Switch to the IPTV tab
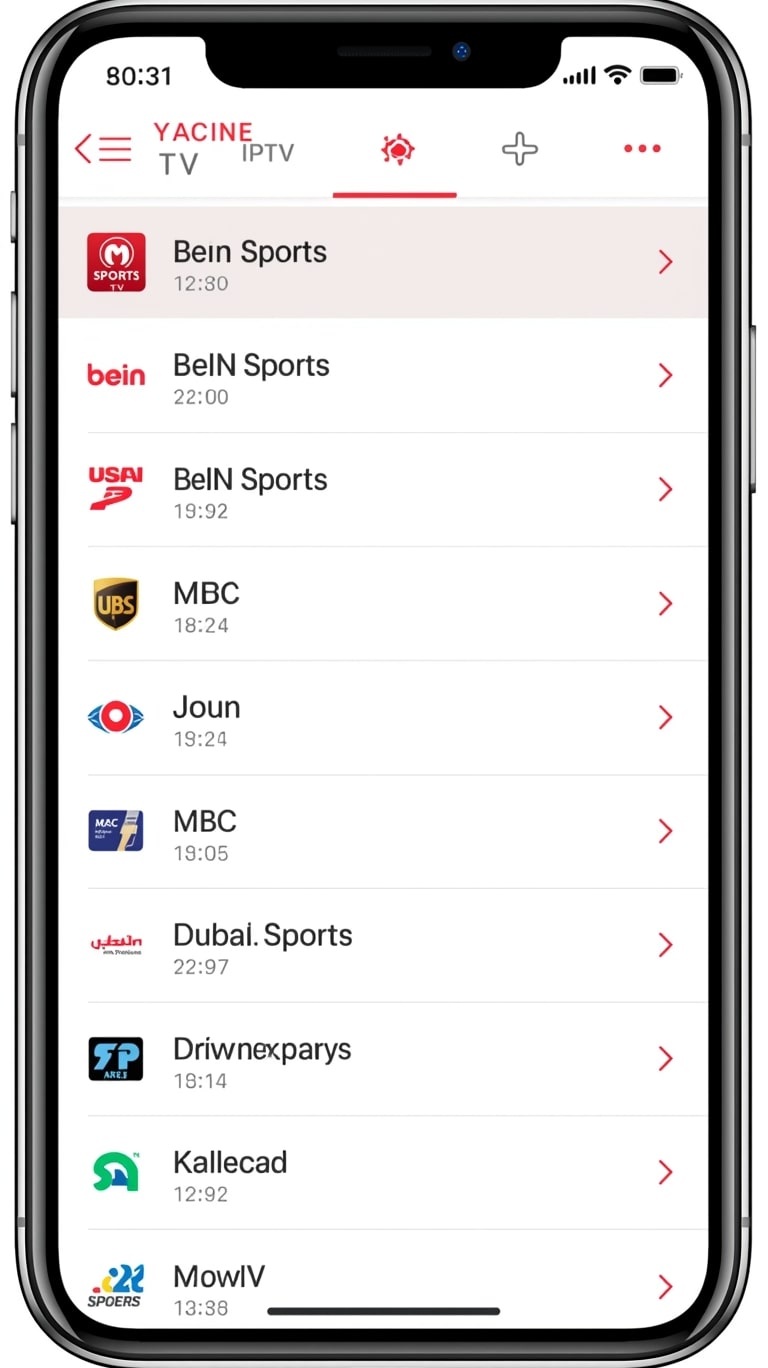The height and width of the screenshot is (1368, 768). pyautogui.click(x=268, y=153)
